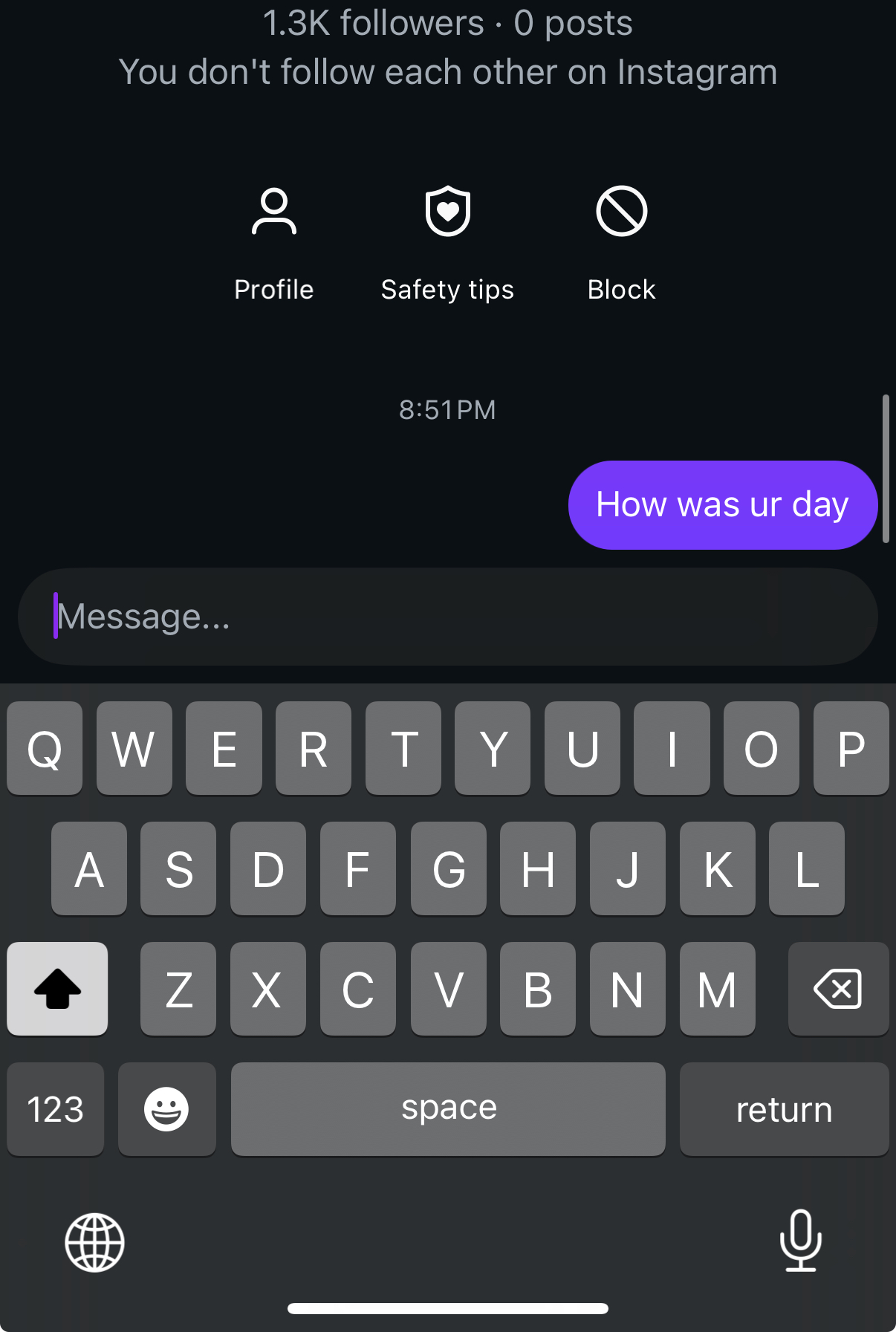This screenshot has width=896, height=1332.
Task: Open the emoji keyboard
Action: coord(166,1109)
